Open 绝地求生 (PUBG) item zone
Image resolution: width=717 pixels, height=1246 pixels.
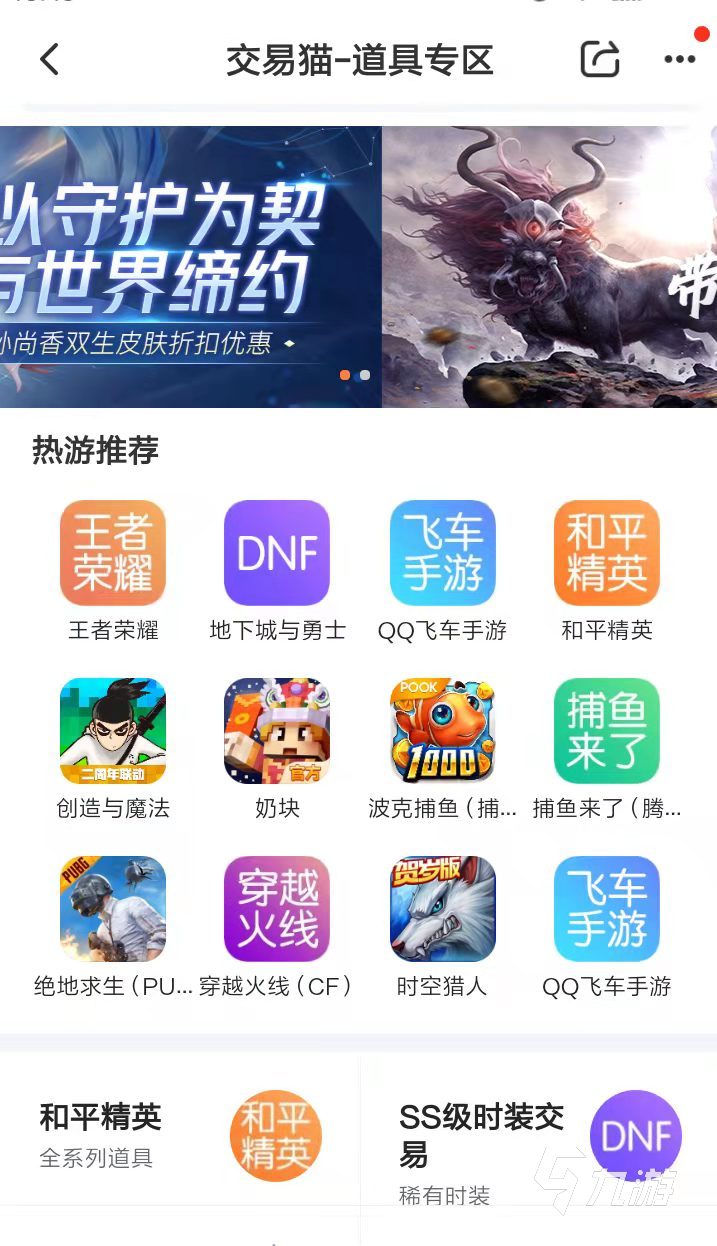pyautogui.click(x=113, y=909)
